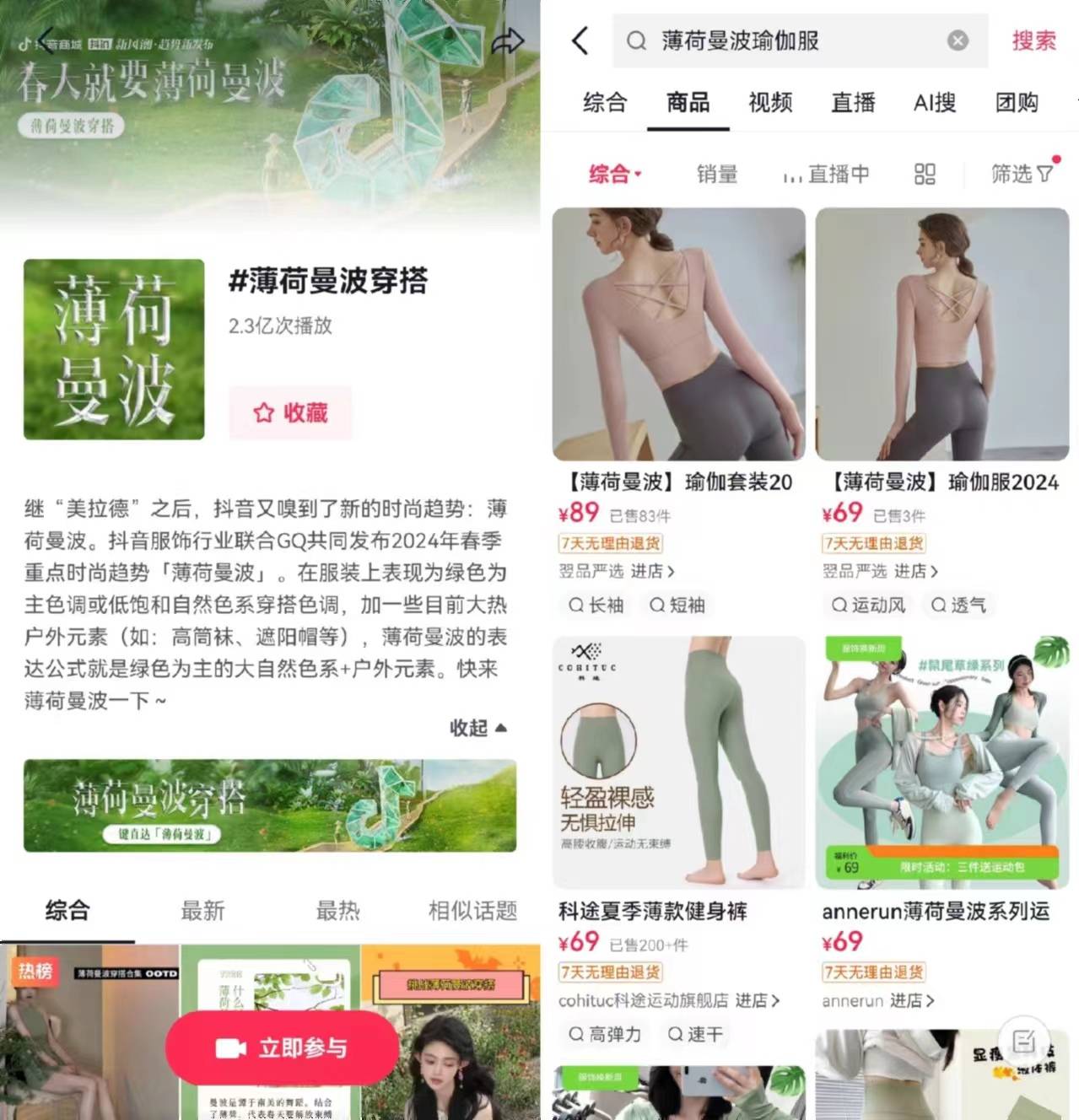1079x1120 pixels.
Task: Favorite the topic with the 收藏 button
Action: pos(290,412)
